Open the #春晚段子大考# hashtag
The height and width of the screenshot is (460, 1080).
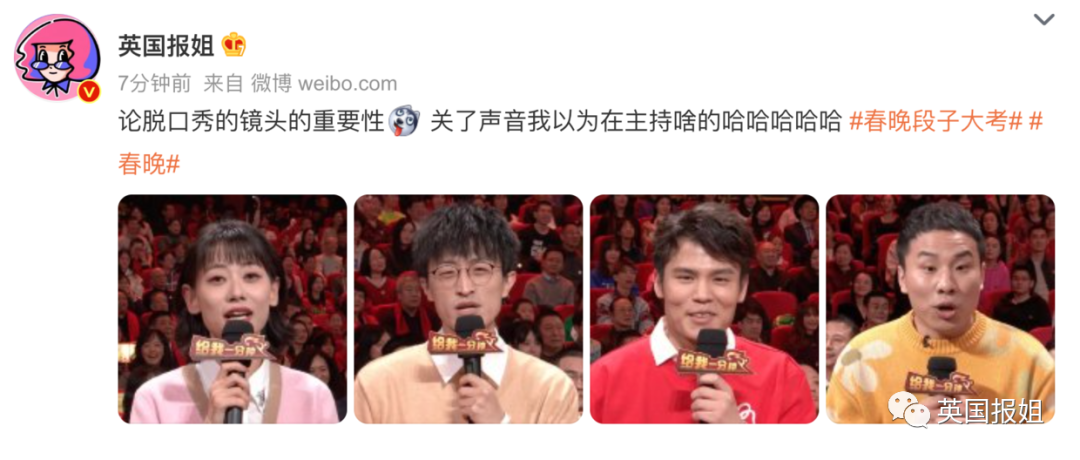pyautogui.click(x=936, y=122)
